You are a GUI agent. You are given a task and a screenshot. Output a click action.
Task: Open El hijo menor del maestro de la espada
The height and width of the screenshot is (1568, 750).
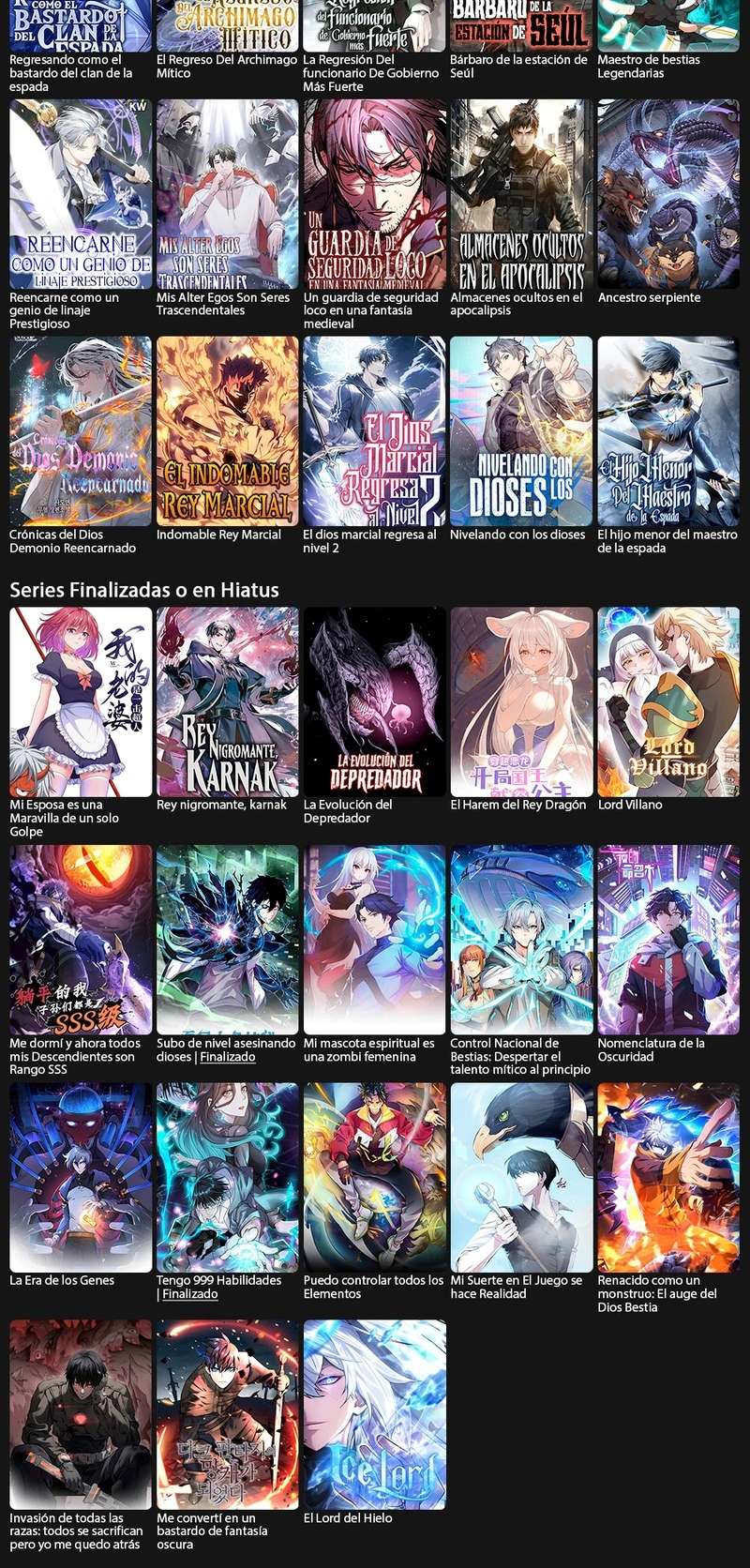(x=668, y=431)
